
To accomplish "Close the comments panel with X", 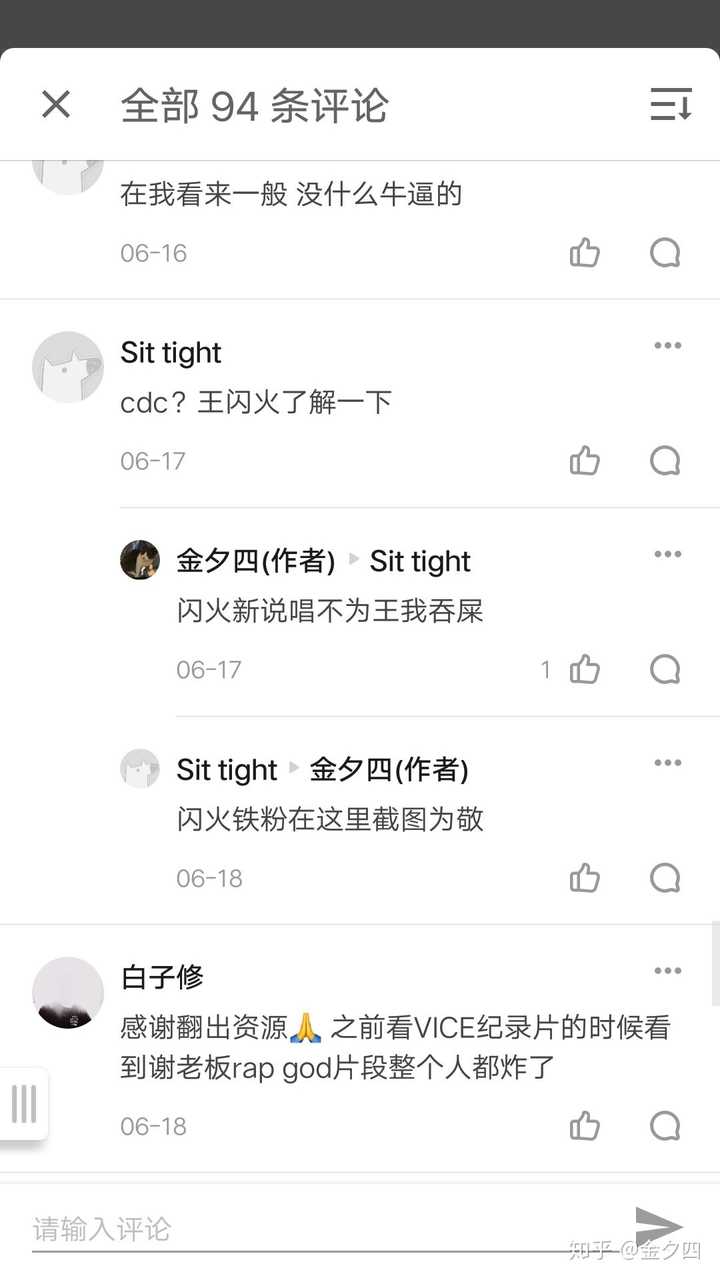I will [55, 105].
